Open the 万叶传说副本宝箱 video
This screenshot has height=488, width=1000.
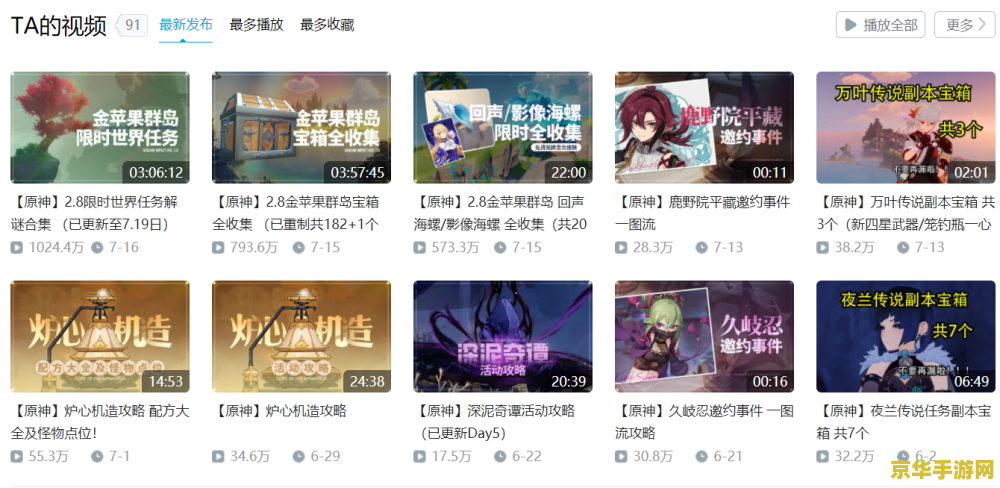(x=906, y=127)
